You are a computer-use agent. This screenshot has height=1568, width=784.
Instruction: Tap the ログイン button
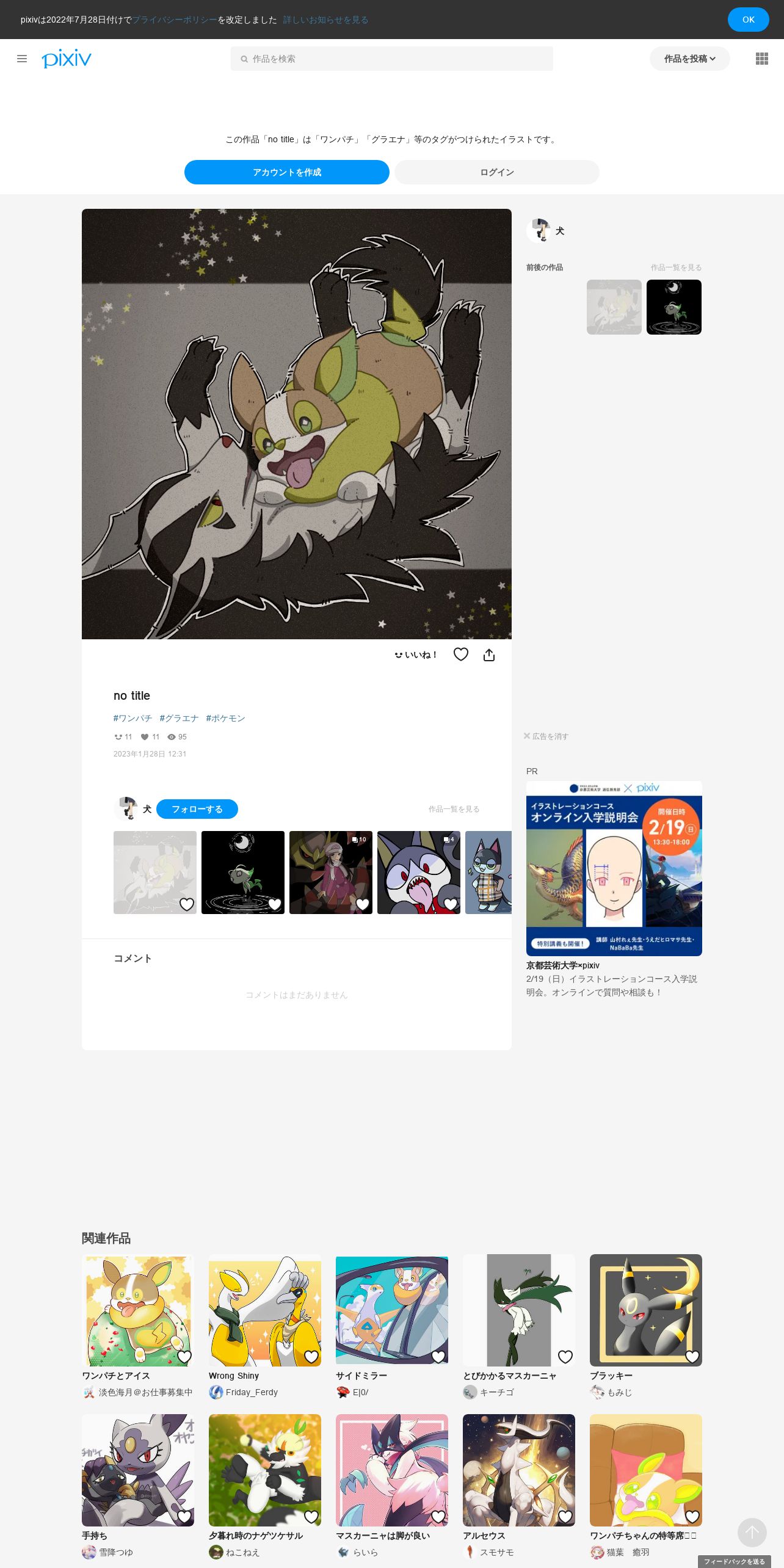click(496, 172)
